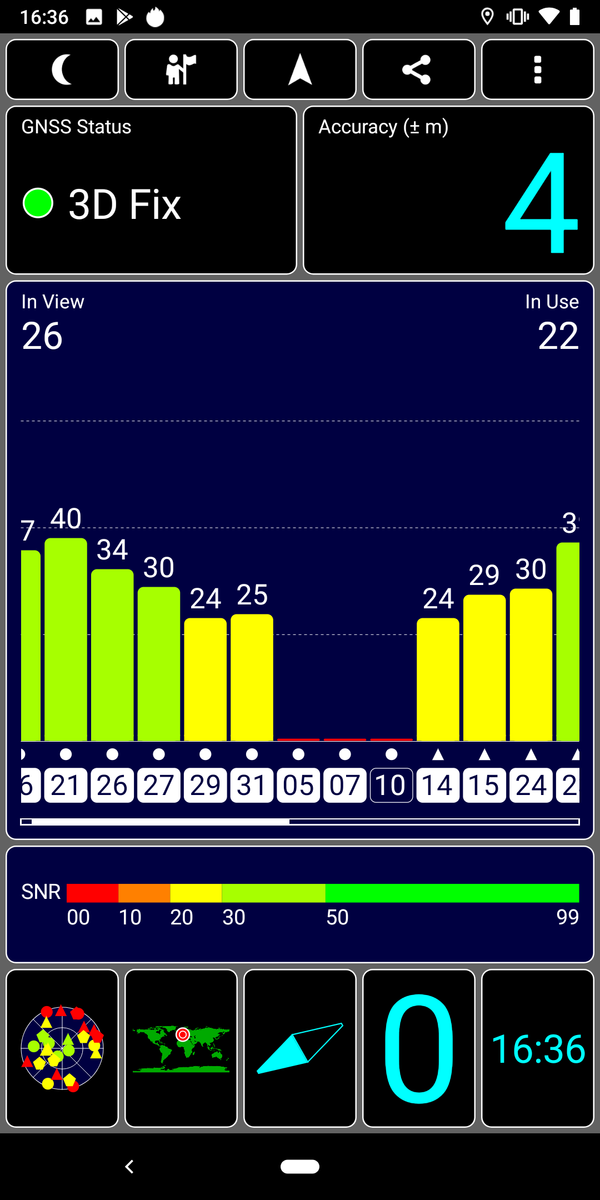Open the three-dot overflow menu
Image resolution: width=600 pixels, height=1200 pixels.
click(x=537, y=70)
